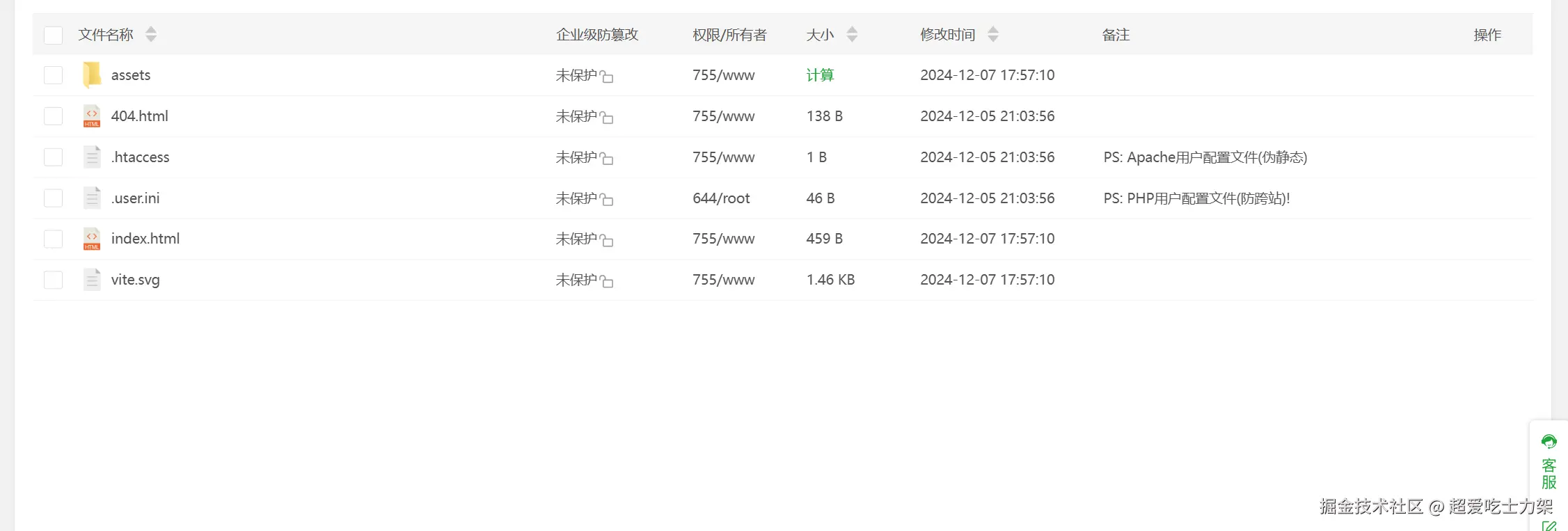Image resolution: width=1568 pixels, height=531 pixels.
Task: Toggle tamper protection lock for 404.html
Action: (606, 118)
